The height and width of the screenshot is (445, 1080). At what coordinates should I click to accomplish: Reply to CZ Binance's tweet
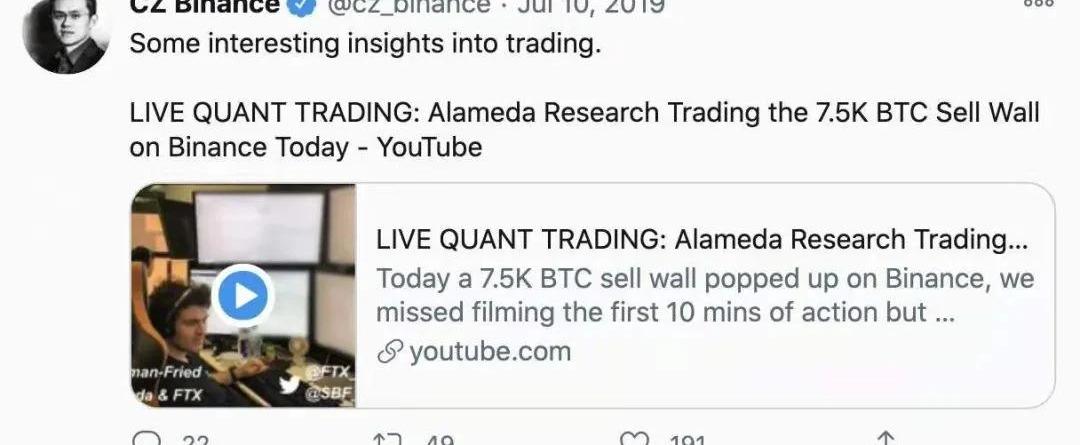[x=146, y=439]
